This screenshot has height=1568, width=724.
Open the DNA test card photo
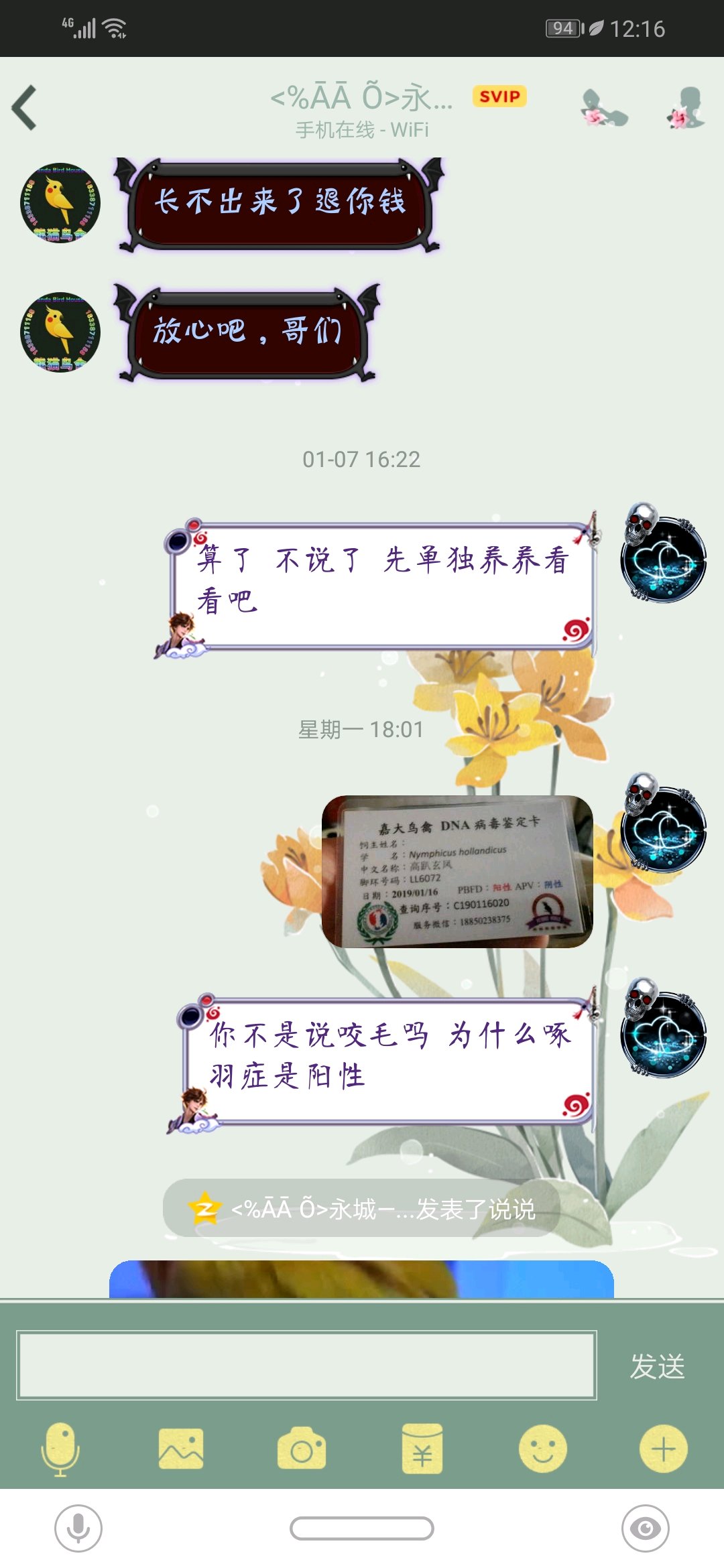point(457,871)
